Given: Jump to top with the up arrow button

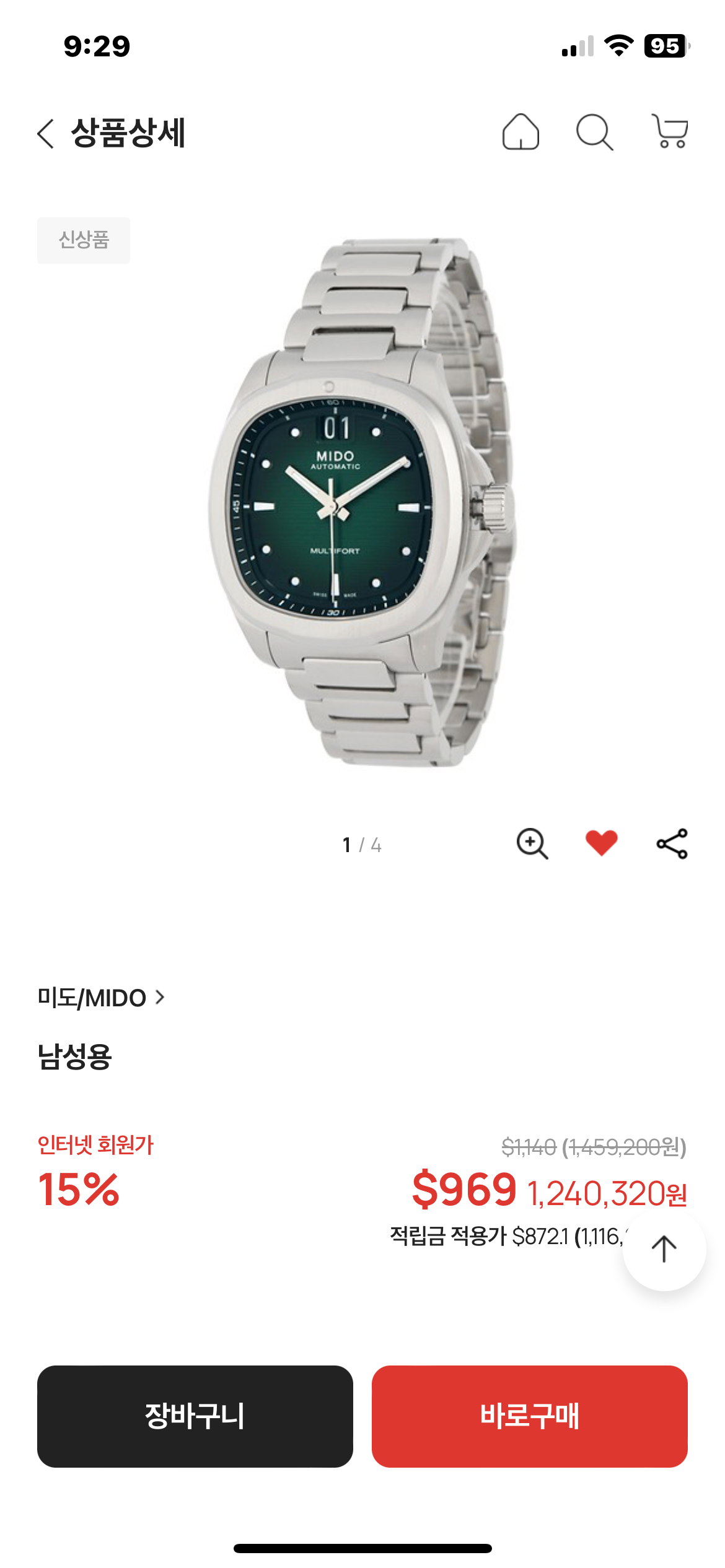Looking at the screenshot, I should pyautogui.click(x=664, y=1249).
